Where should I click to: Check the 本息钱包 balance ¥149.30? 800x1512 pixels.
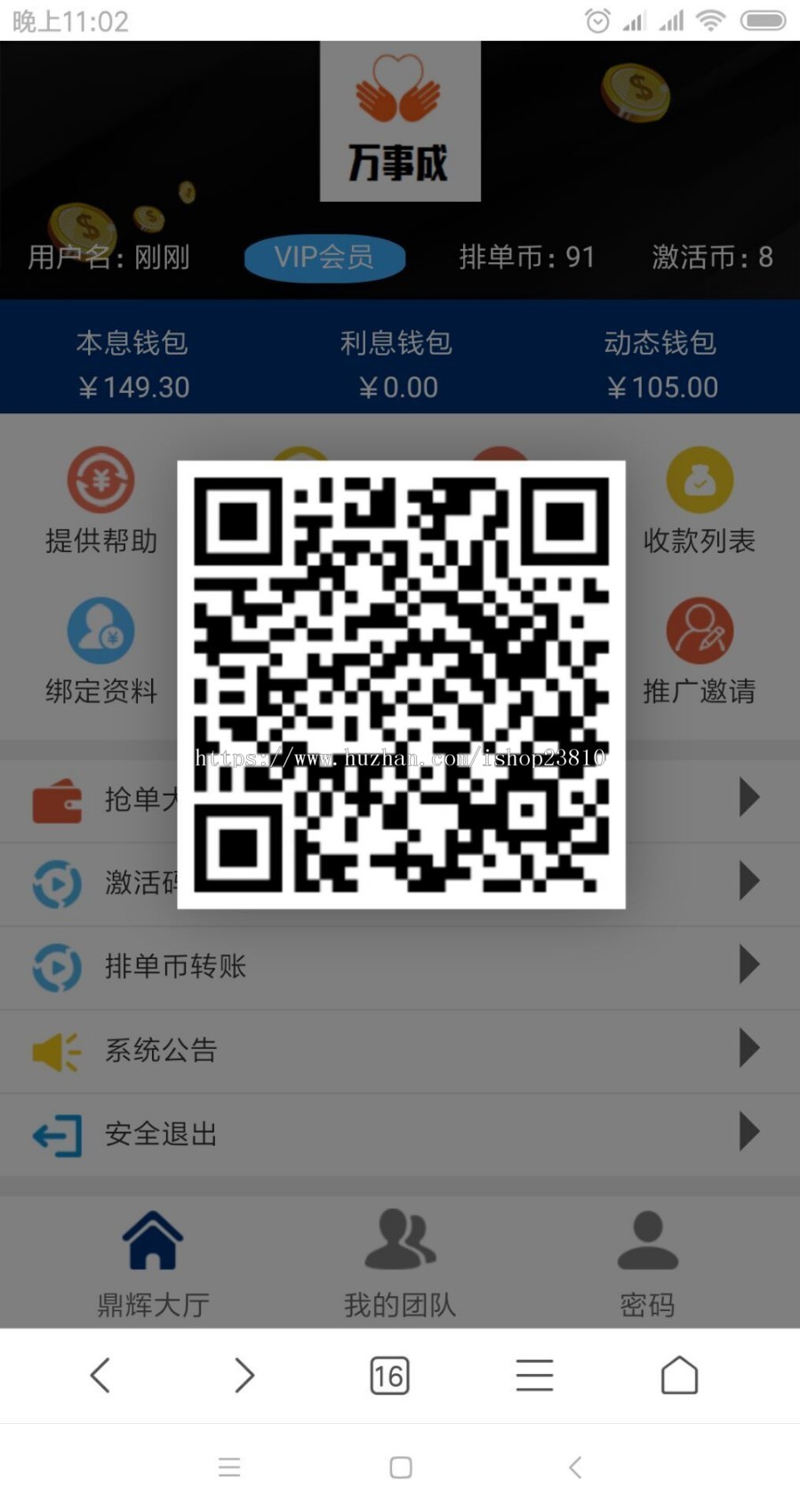(133, 387)
